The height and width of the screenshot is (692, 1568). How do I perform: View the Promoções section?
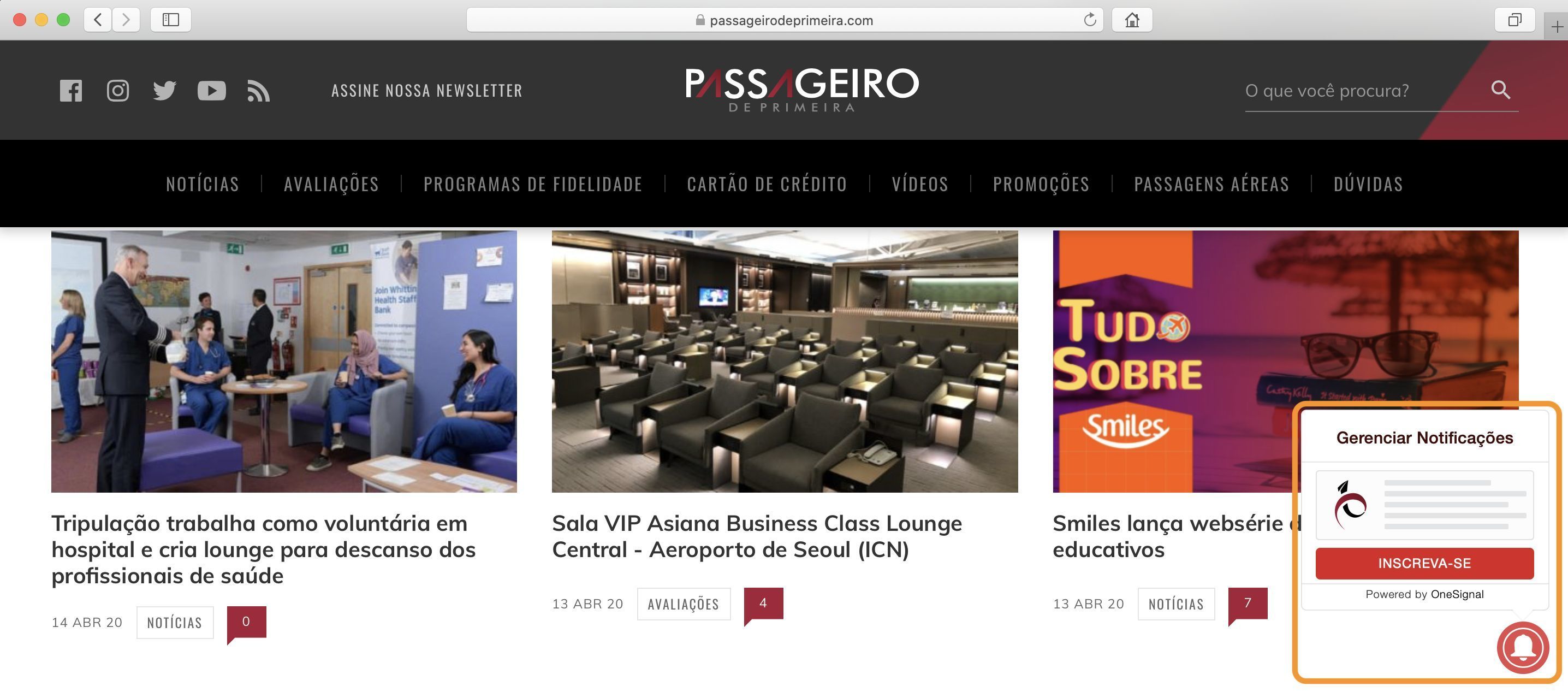pyautogui.click(x=1041, y=184)
